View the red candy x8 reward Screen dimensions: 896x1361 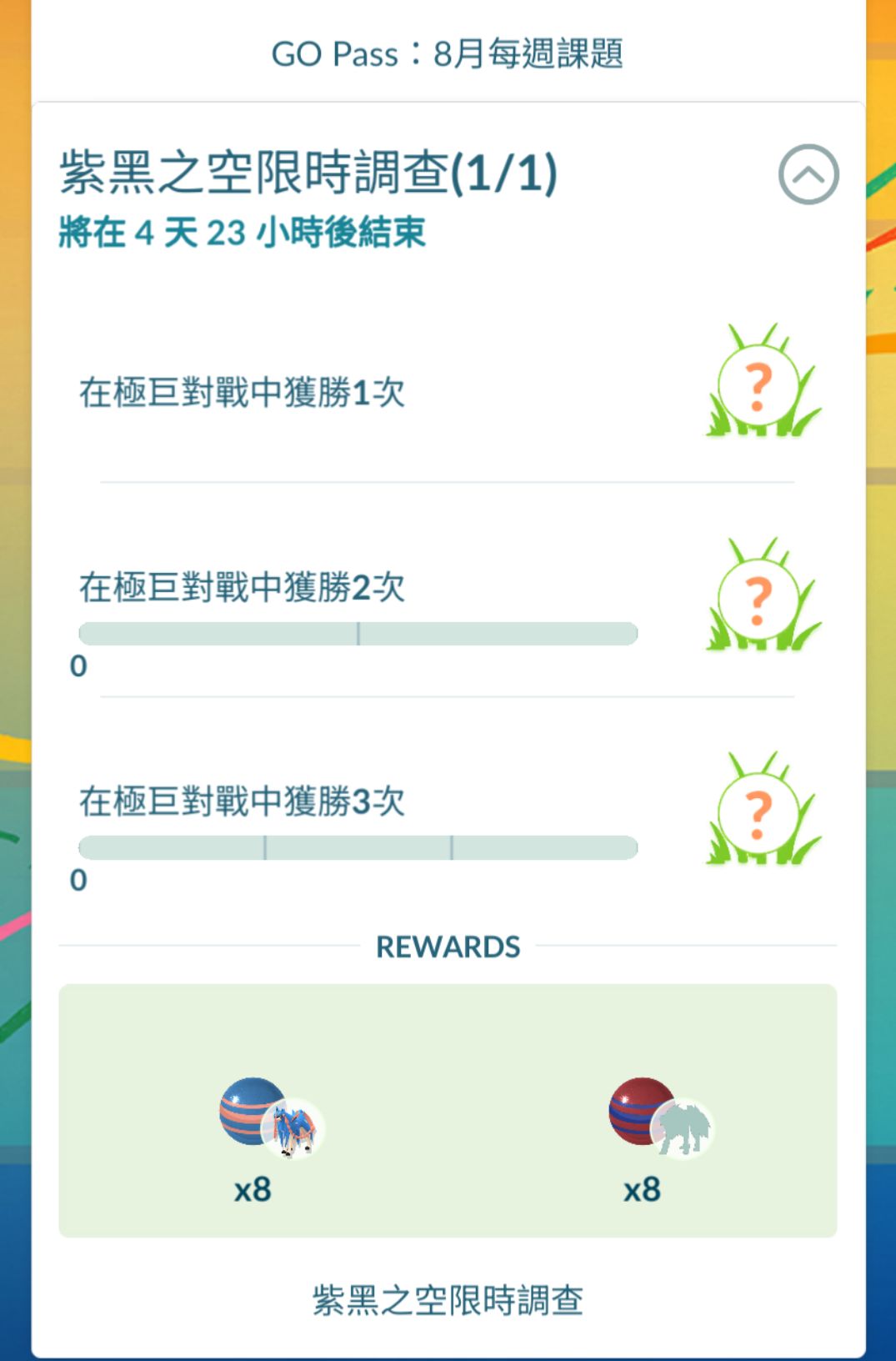659,1117
